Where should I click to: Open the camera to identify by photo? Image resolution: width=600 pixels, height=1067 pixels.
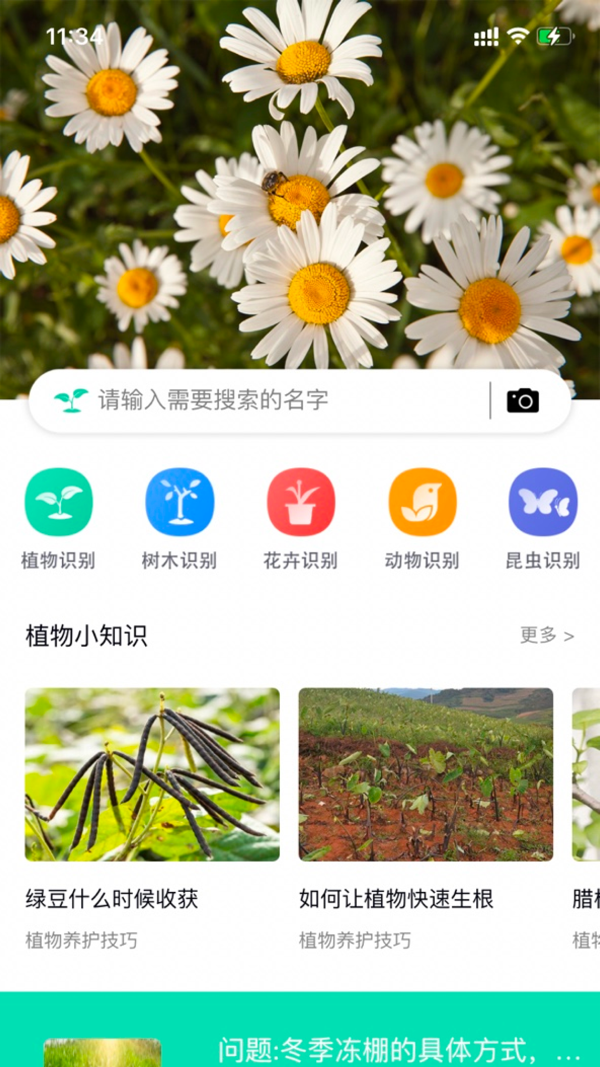point(522,401)
